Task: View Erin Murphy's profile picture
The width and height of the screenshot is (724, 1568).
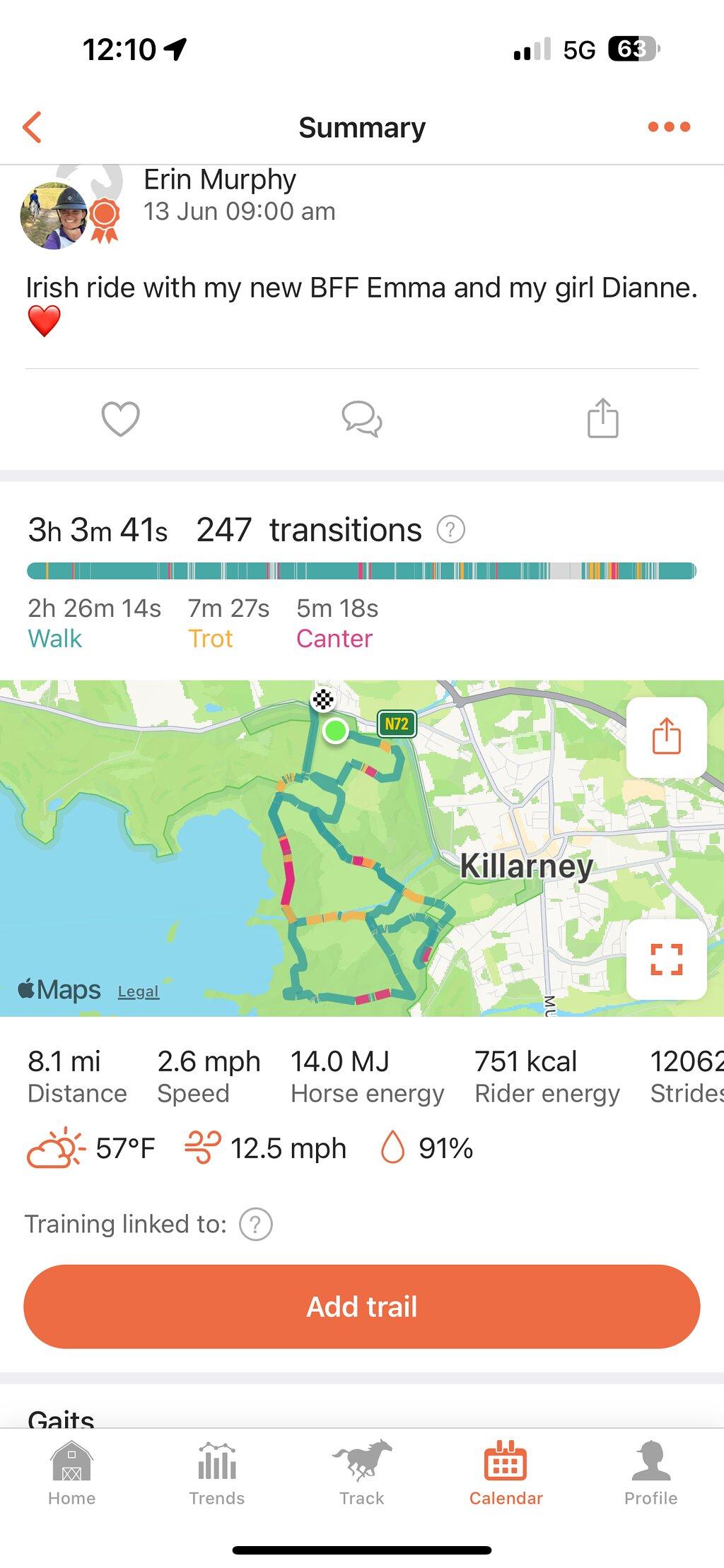Action: (54, 216)
